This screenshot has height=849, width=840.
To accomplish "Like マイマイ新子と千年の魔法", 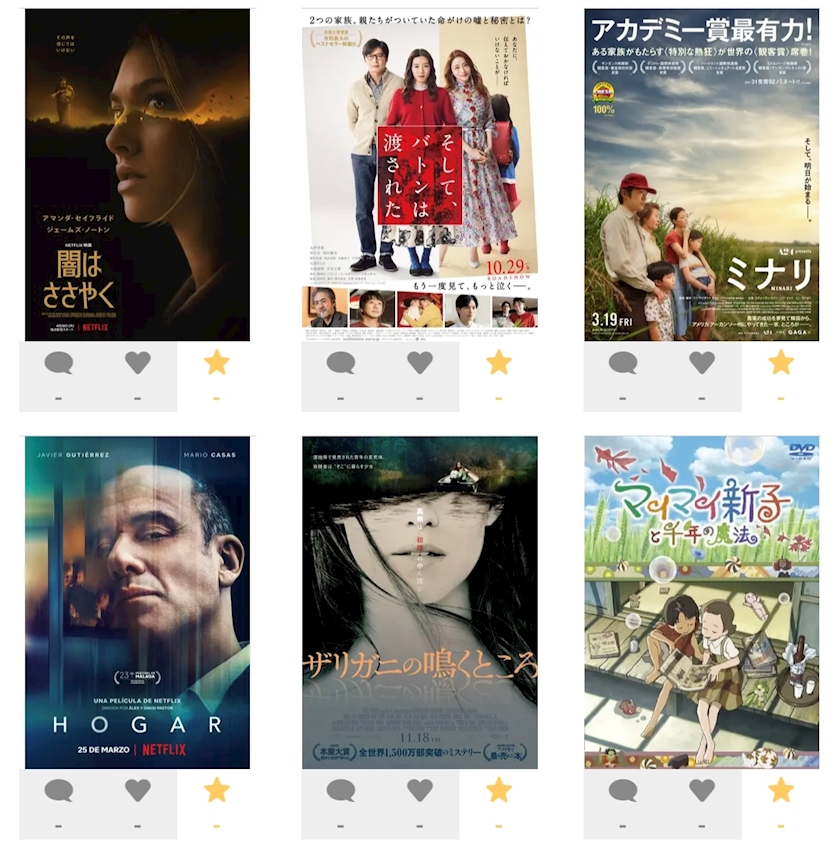I will [x=702, y=791].
